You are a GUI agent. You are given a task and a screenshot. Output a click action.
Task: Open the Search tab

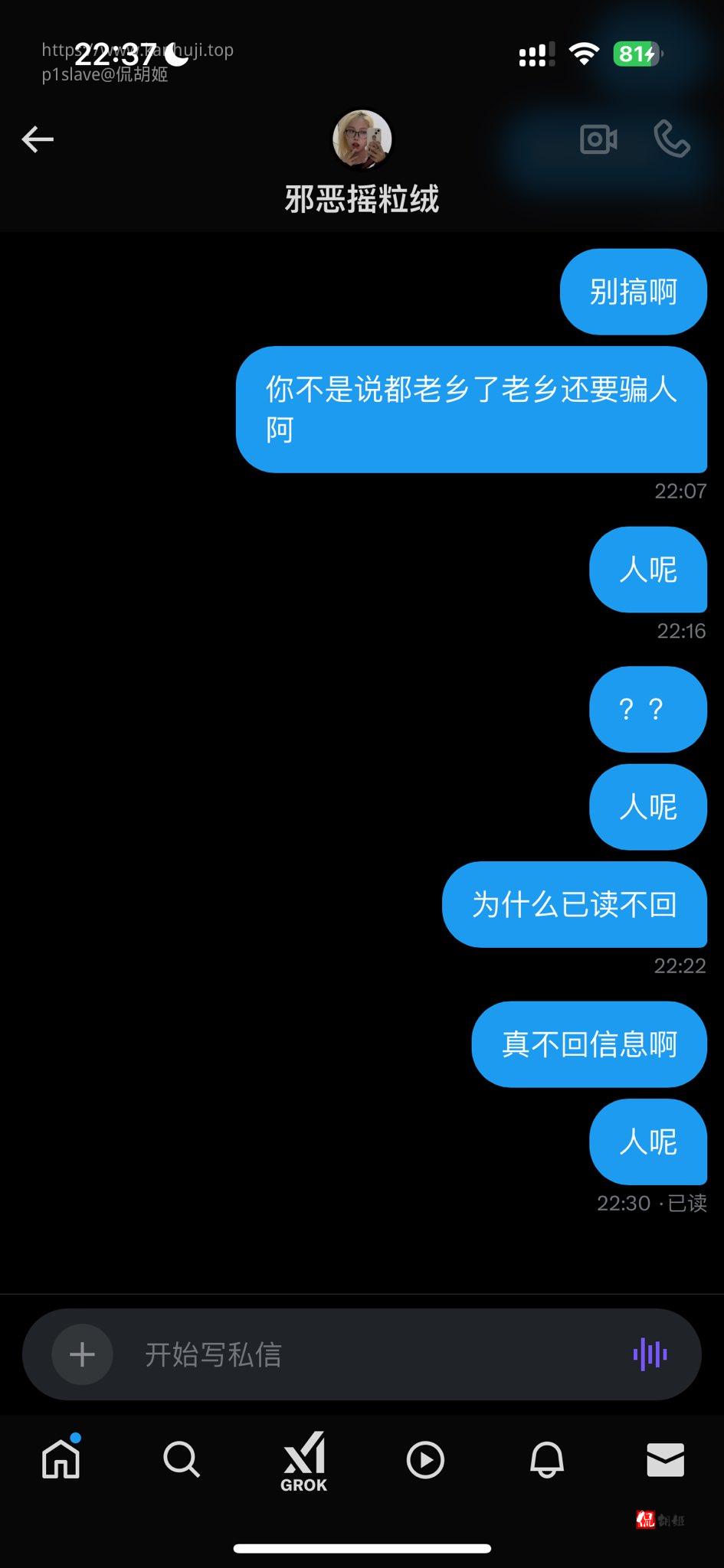tap(182, 1459)
